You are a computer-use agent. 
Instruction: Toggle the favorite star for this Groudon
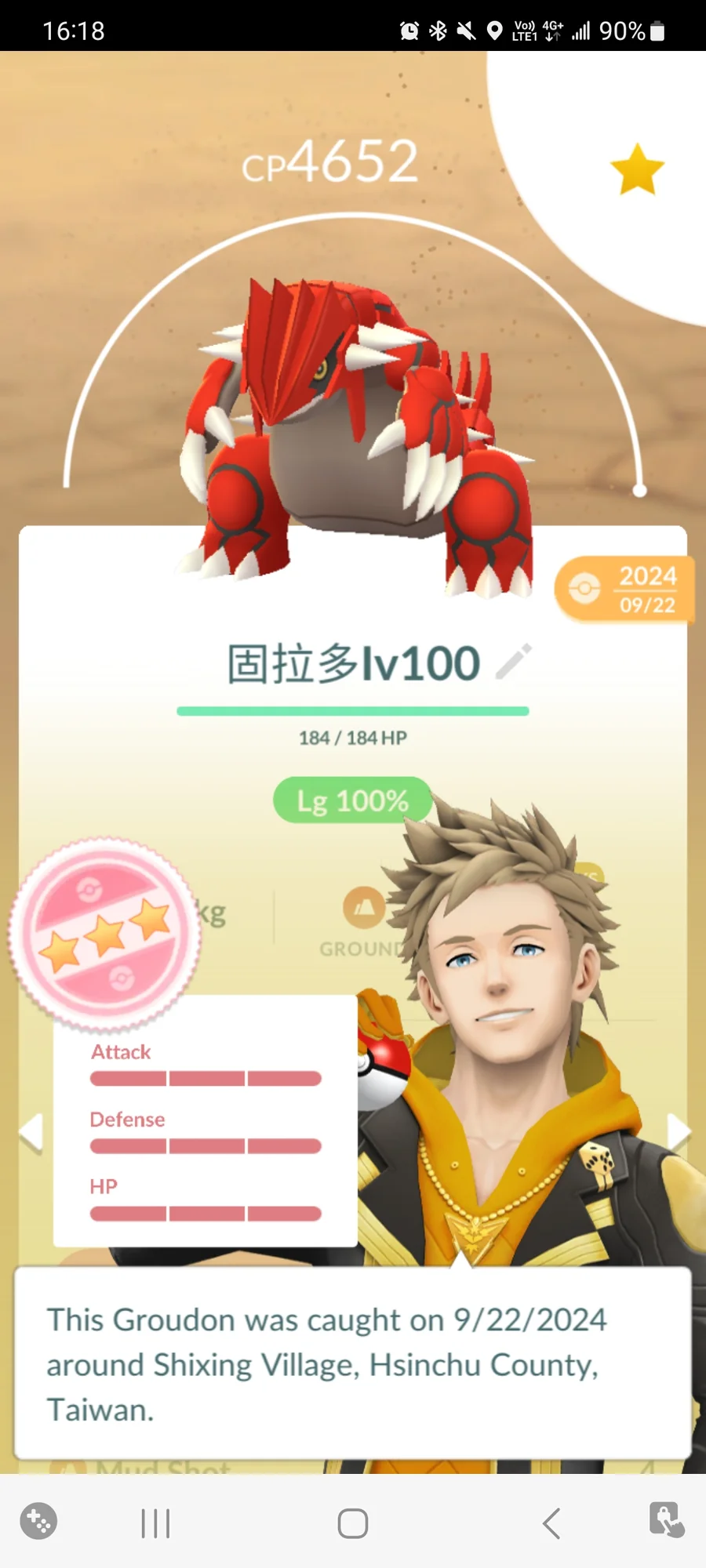pos(637,169)
